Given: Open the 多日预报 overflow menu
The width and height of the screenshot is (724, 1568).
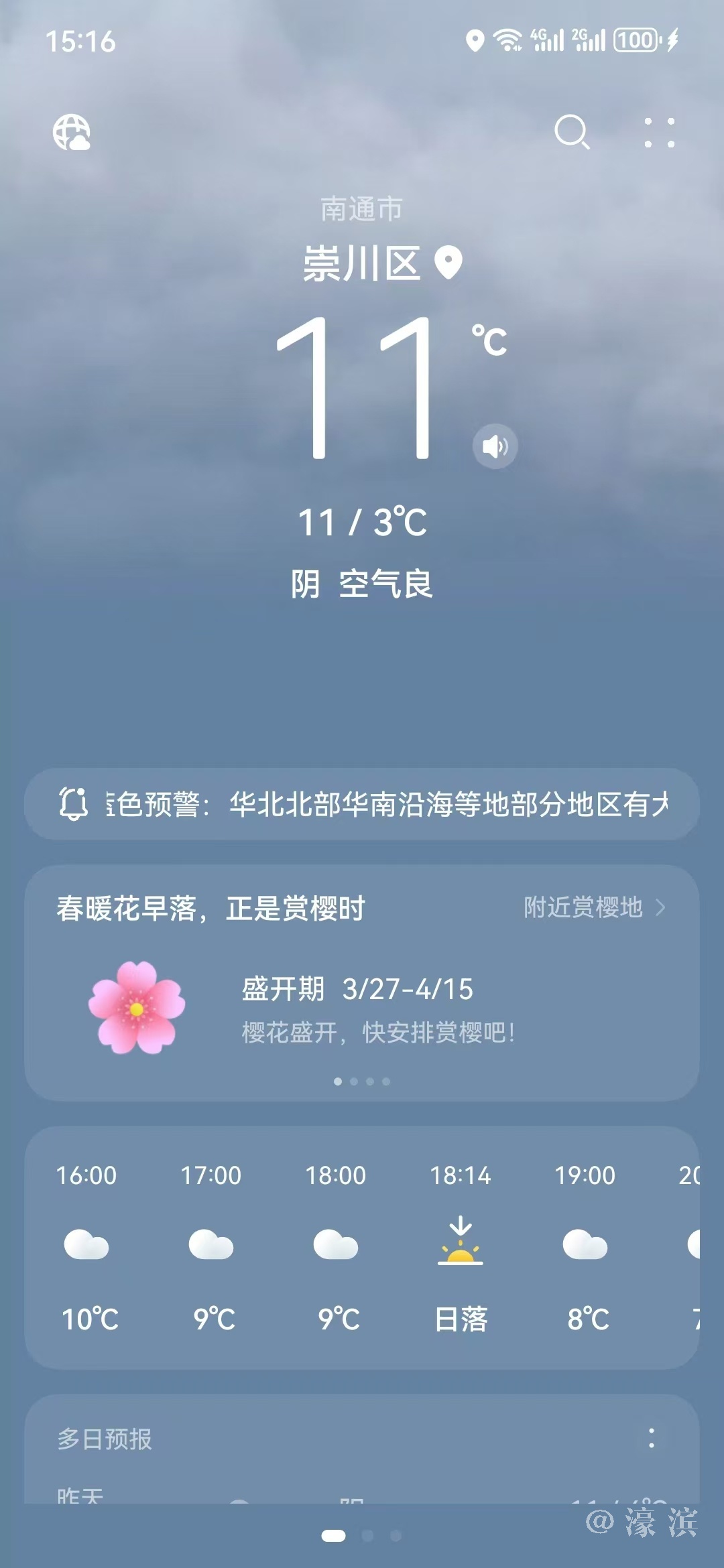Looking at the screenshot, I should click(x=651, y=1438).
